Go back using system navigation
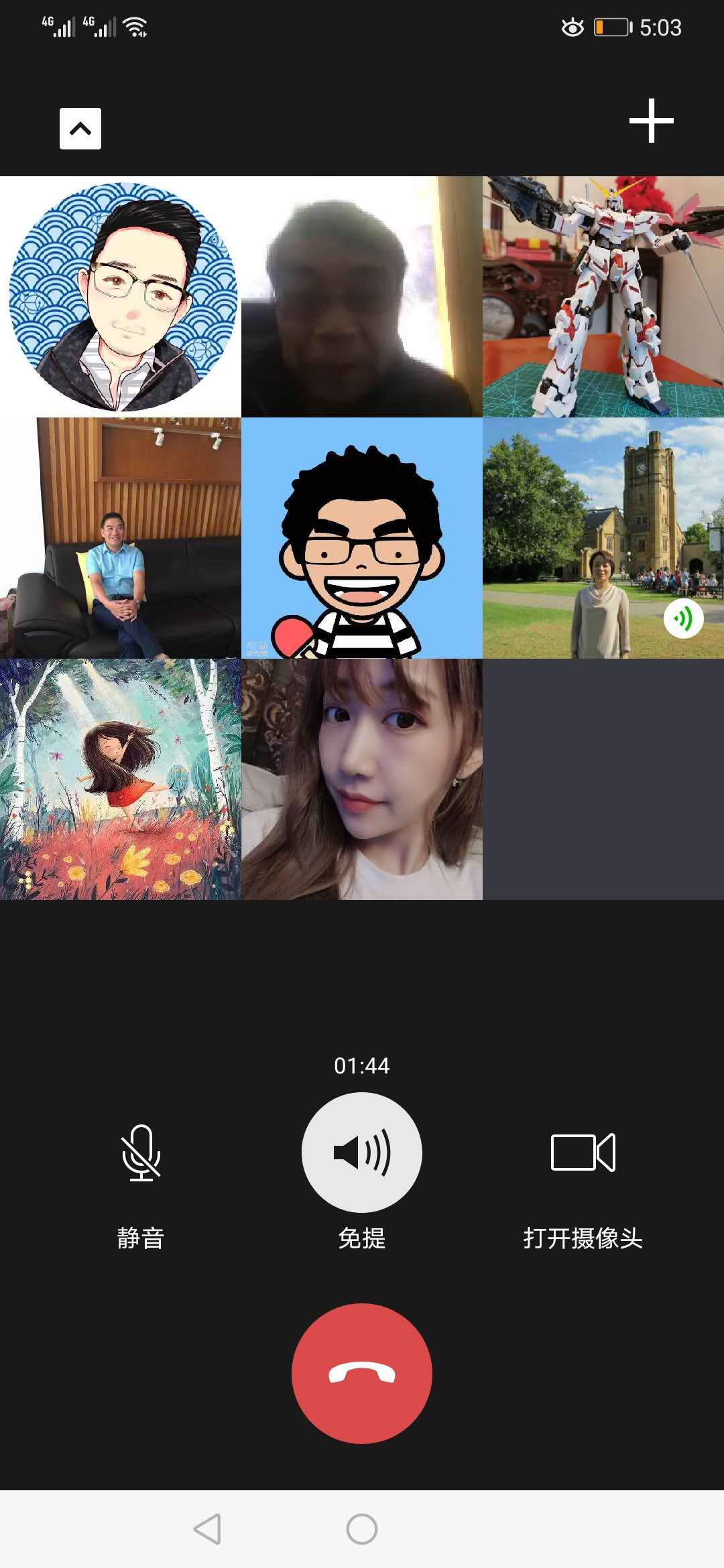Screen dimensions: 724x1568 [207, 1529]
